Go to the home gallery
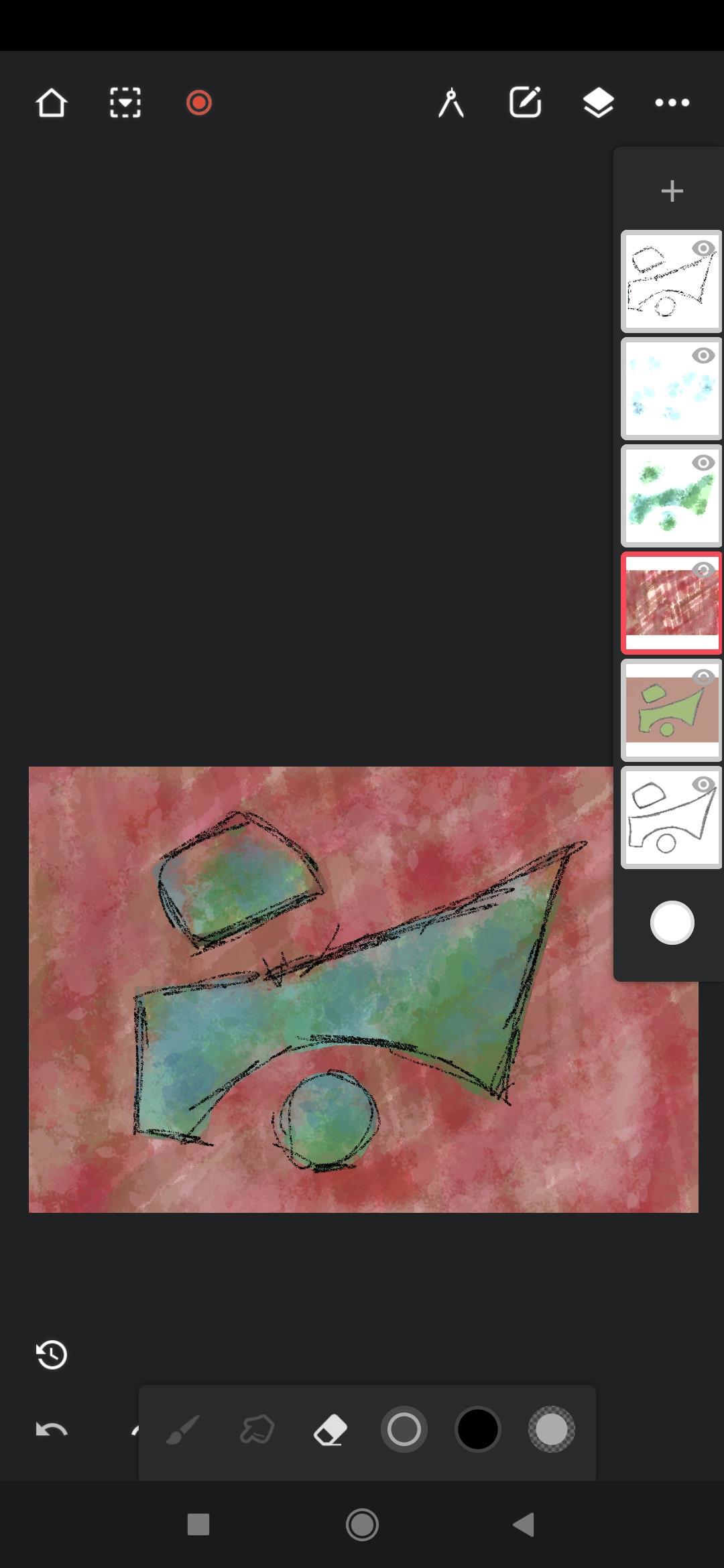Screen dimensions: 724x1568 [52, 103]
